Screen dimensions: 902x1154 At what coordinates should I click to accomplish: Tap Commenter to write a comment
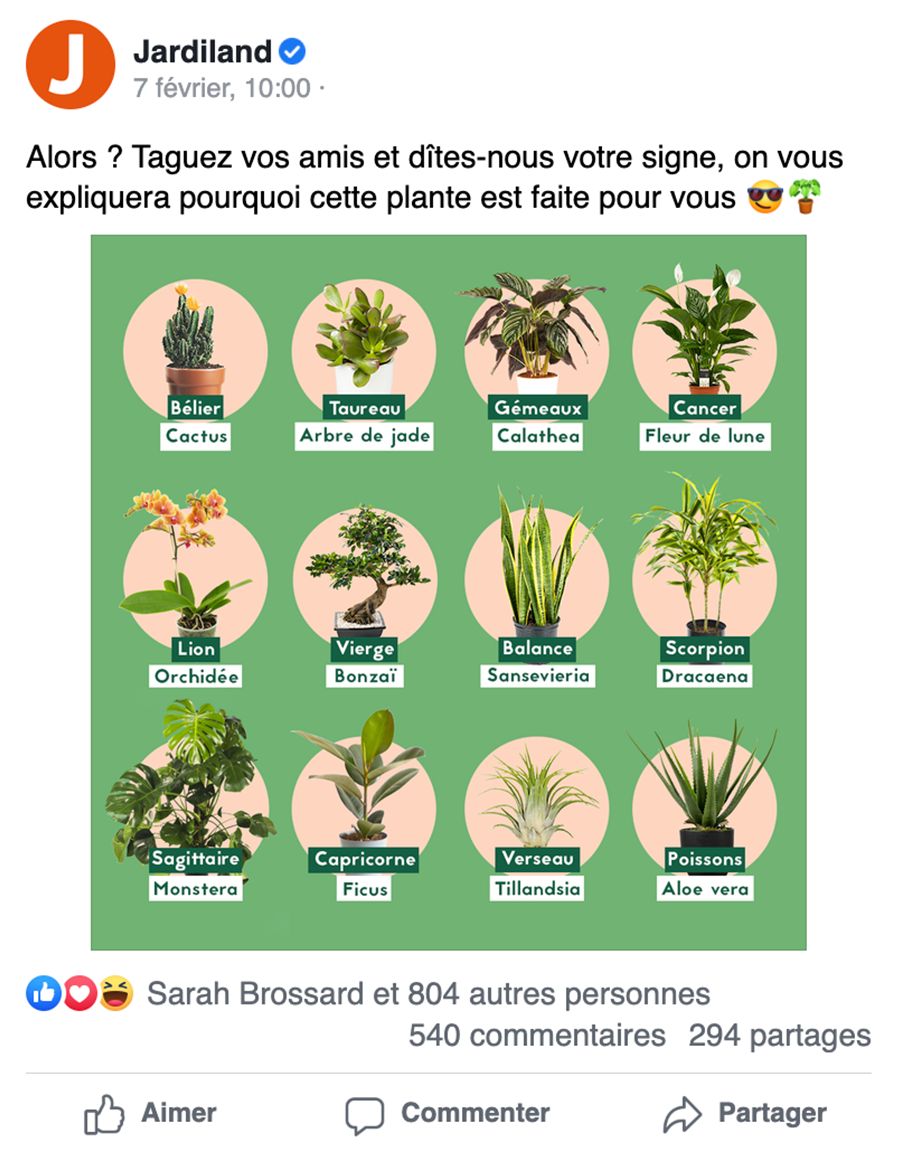pos(448,1113)
